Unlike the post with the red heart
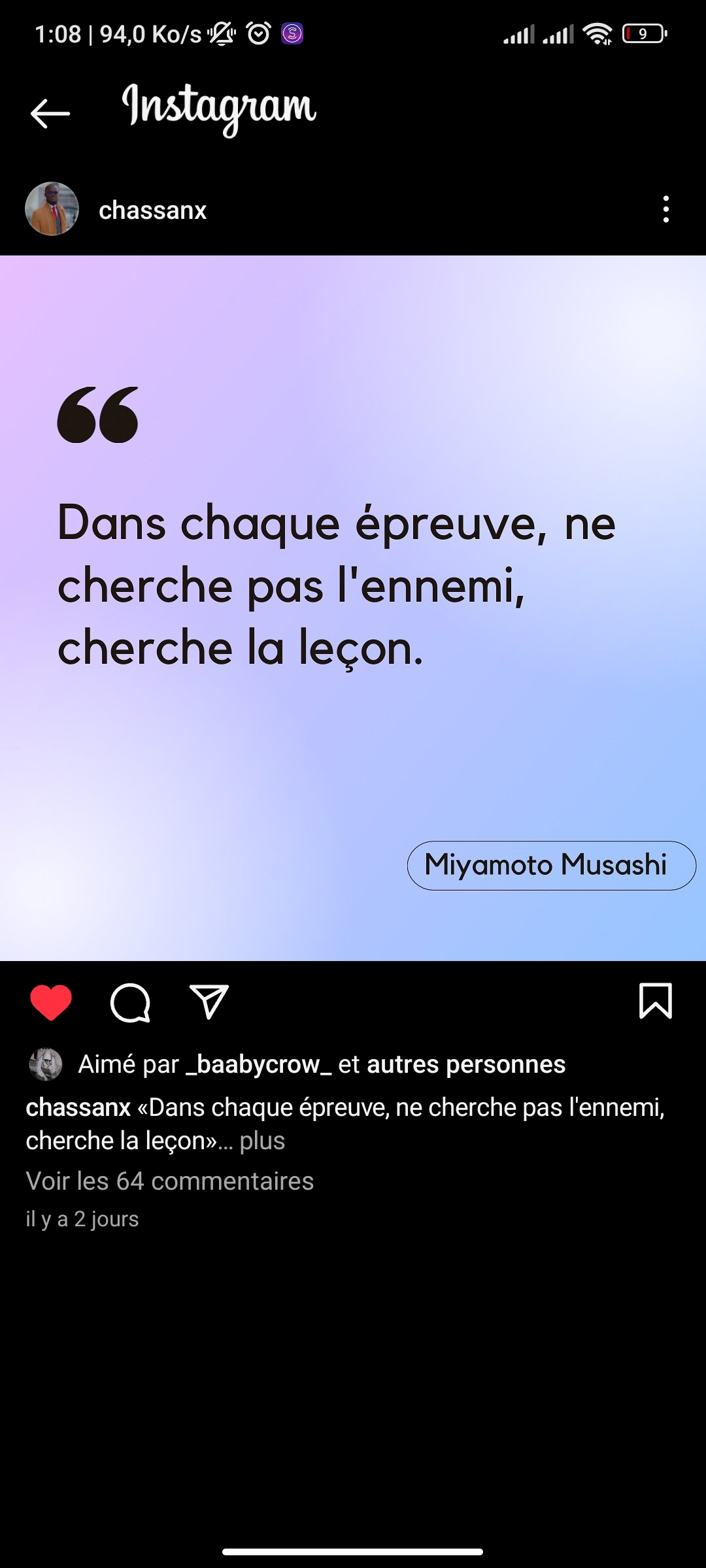 pyautogui.click(x=51, y=1002)
